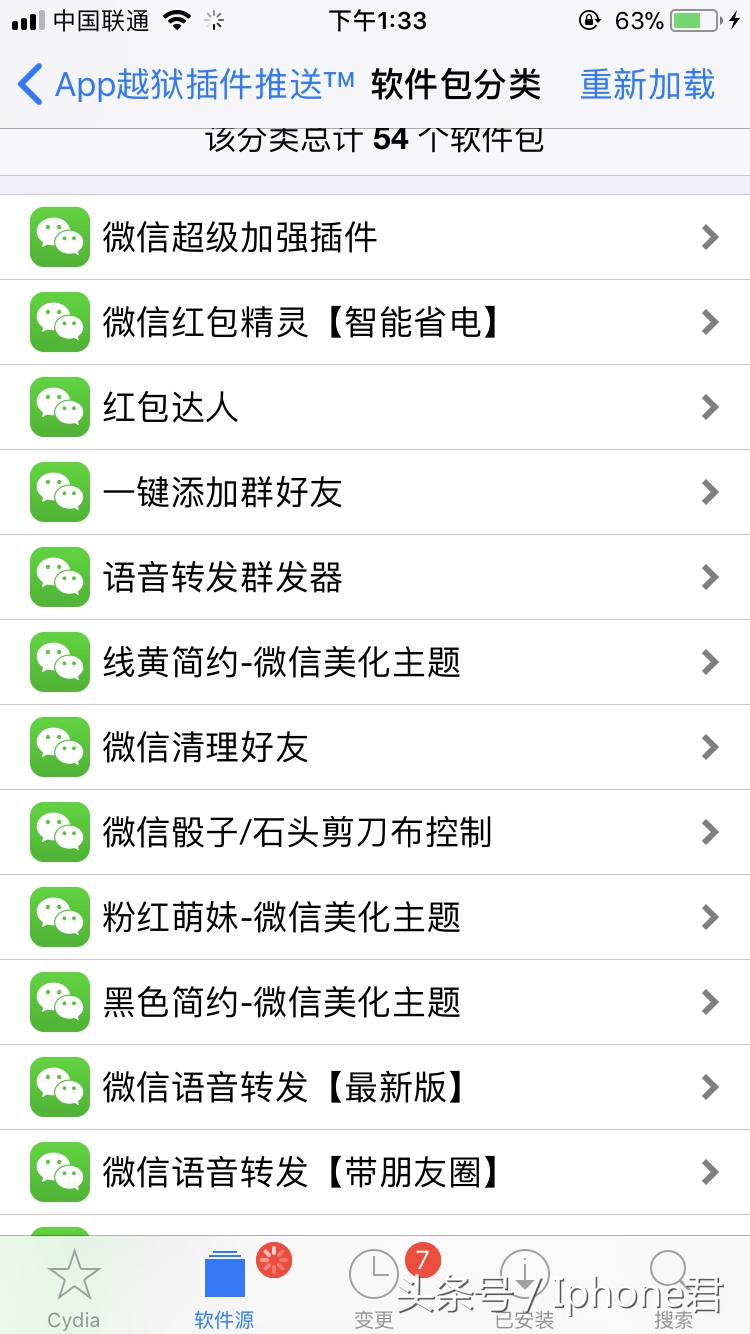The width and height of the screenshot is (750, 1334).
Task: Tap the WeChat icon beside 粉红萌妹-微信美化主题
Action: click(x=60, y=917)
